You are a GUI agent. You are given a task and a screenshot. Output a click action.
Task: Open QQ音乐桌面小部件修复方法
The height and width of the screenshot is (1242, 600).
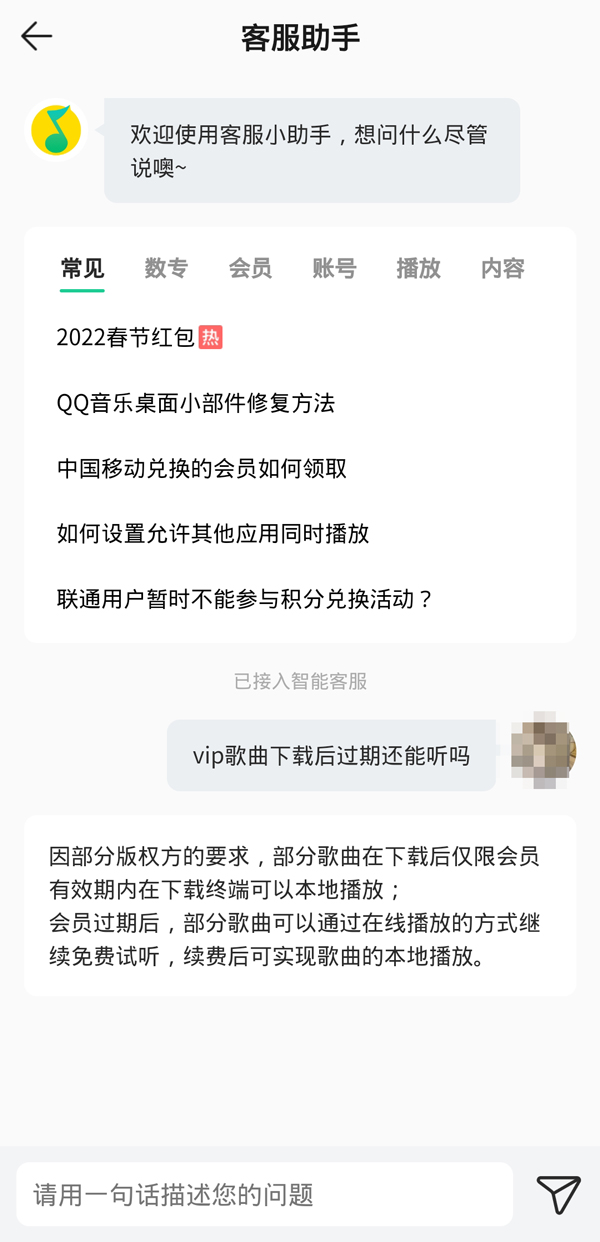pyautogui.click(x=196, y=403)
